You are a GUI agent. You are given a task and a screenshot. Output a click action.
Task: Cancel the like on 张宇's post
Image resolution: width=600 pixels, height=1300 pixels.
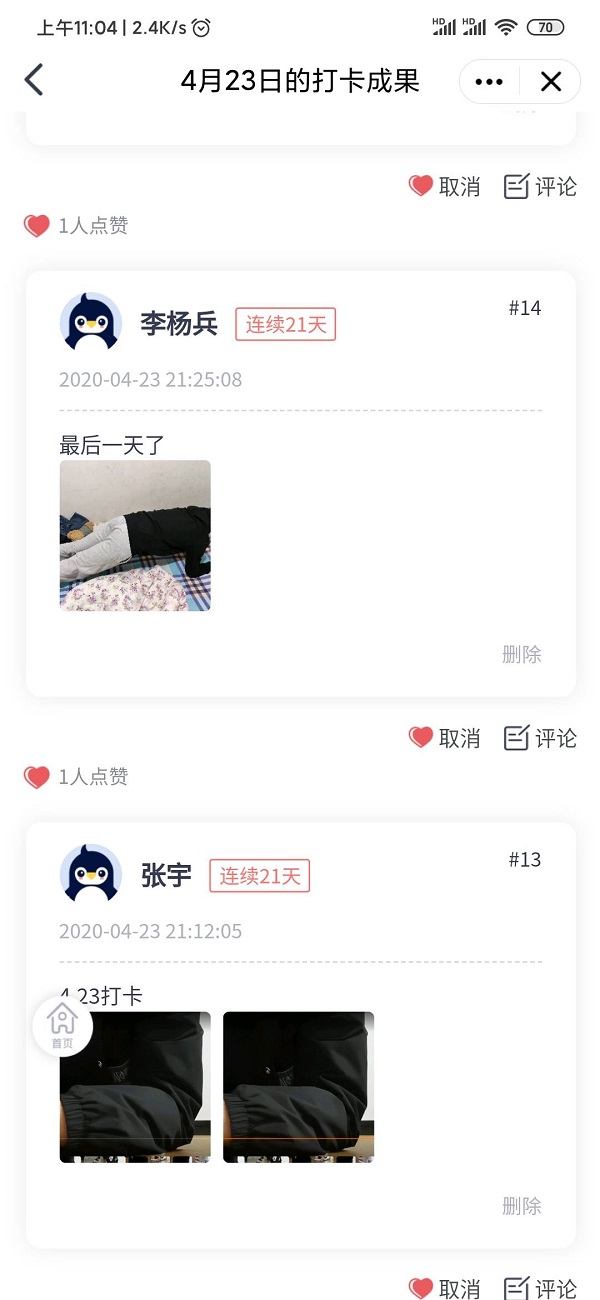pyautogui.click(x=445, y=1288)
